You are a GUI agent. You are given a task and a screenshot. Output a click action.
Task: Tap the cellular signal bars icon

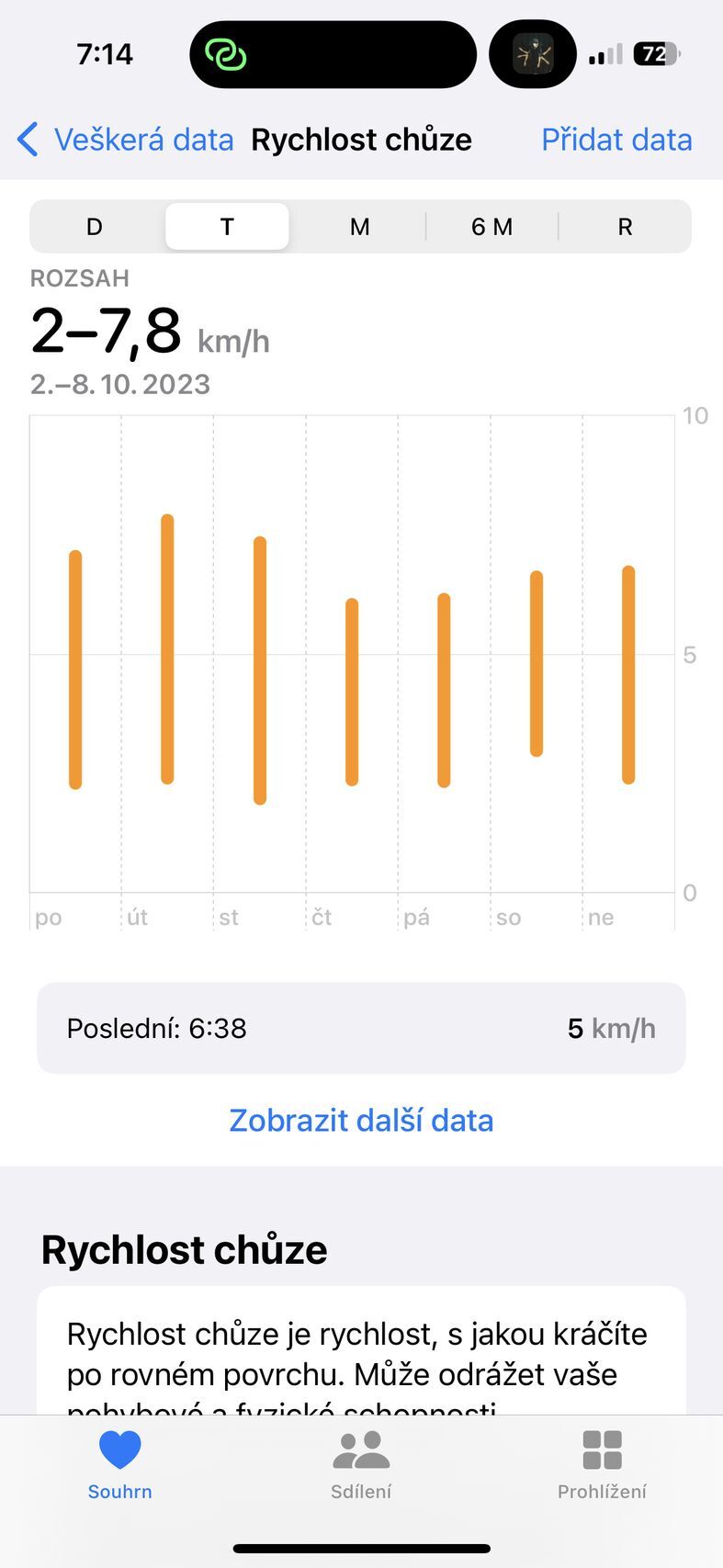[605, 54]
